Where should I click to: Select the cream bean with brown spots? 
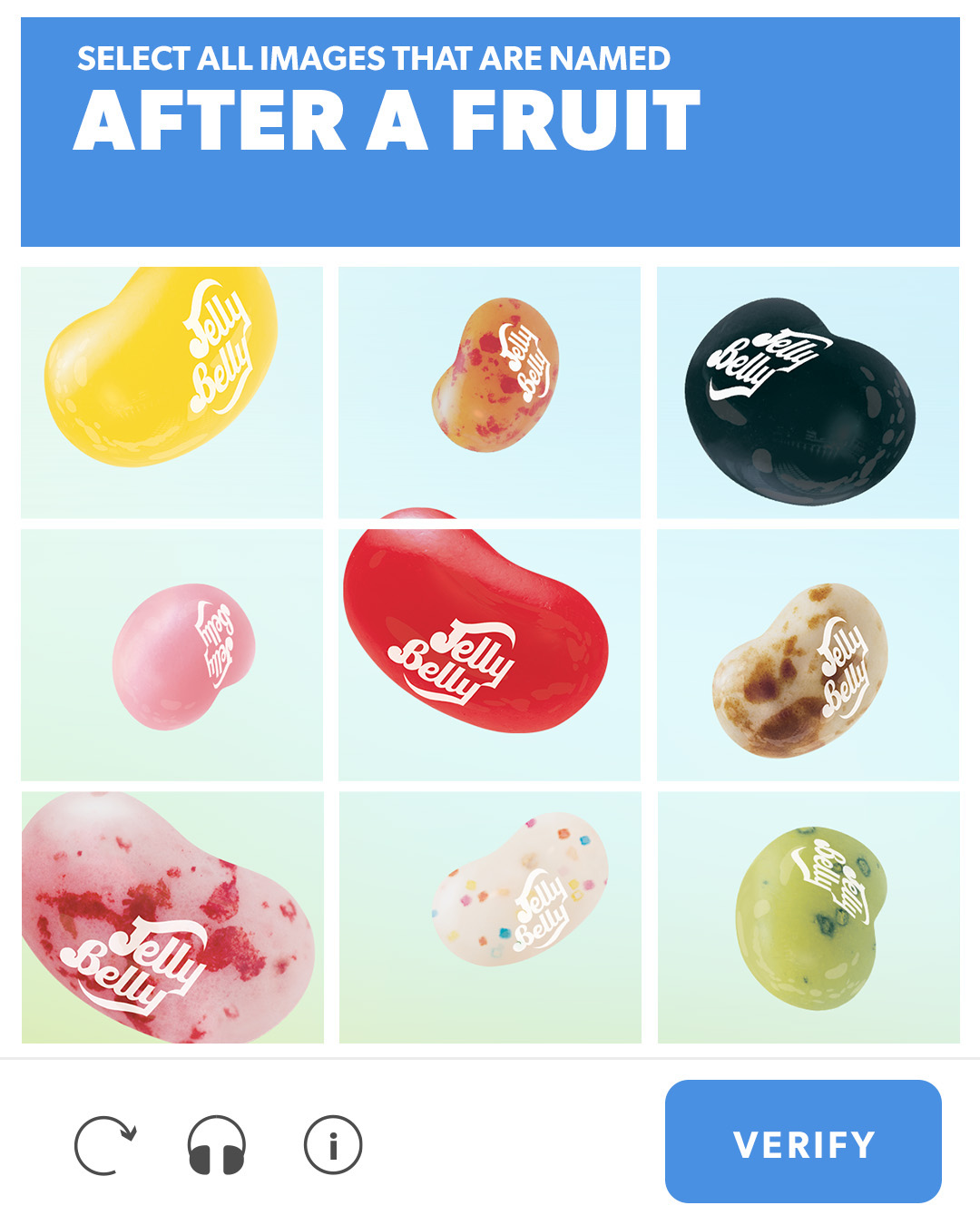point(808,655)
